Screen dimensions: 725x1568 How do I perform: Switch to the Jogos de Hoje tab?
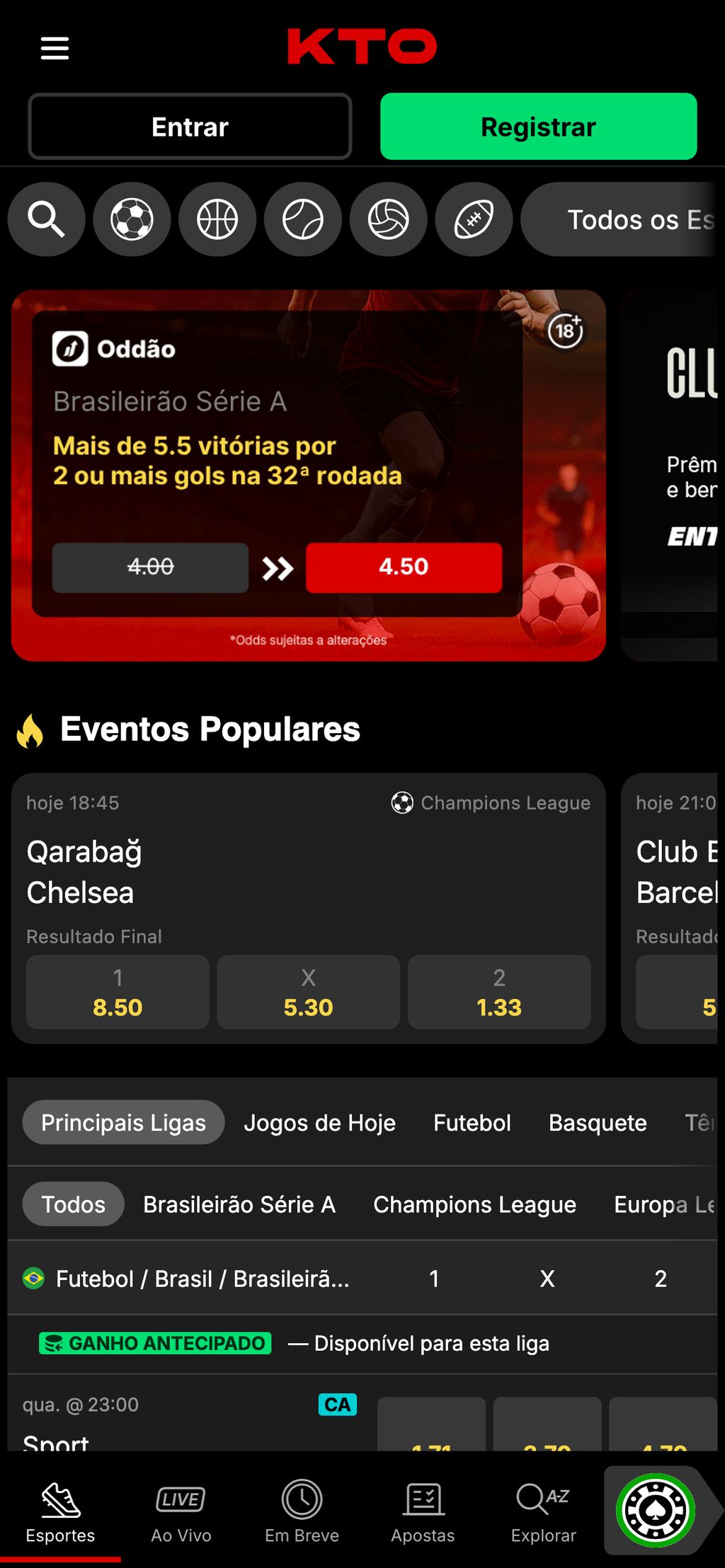[x=319, y=1122]
